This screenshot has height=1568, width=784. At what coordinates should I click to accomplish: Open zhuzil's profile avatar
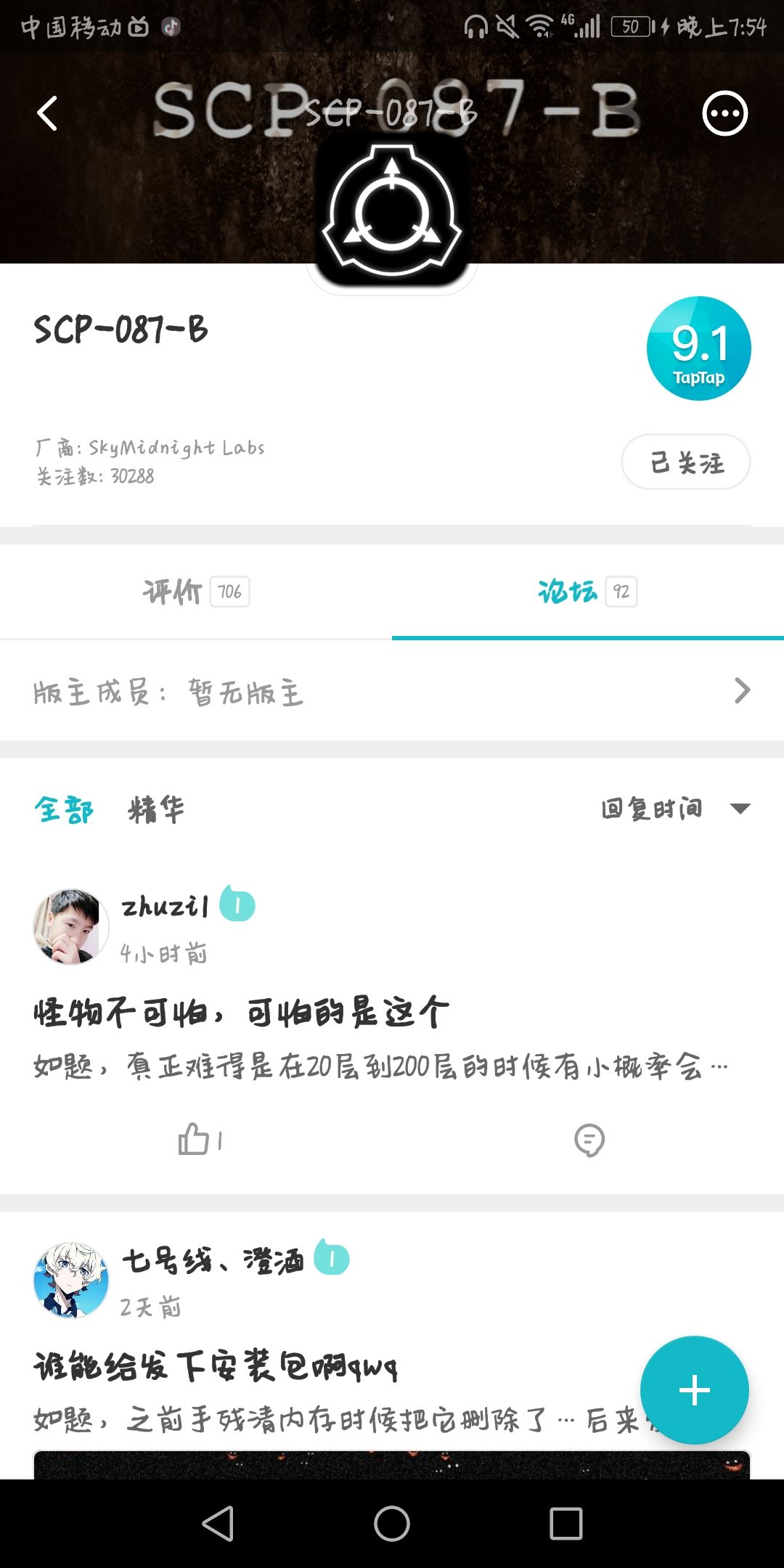(70, 927)
